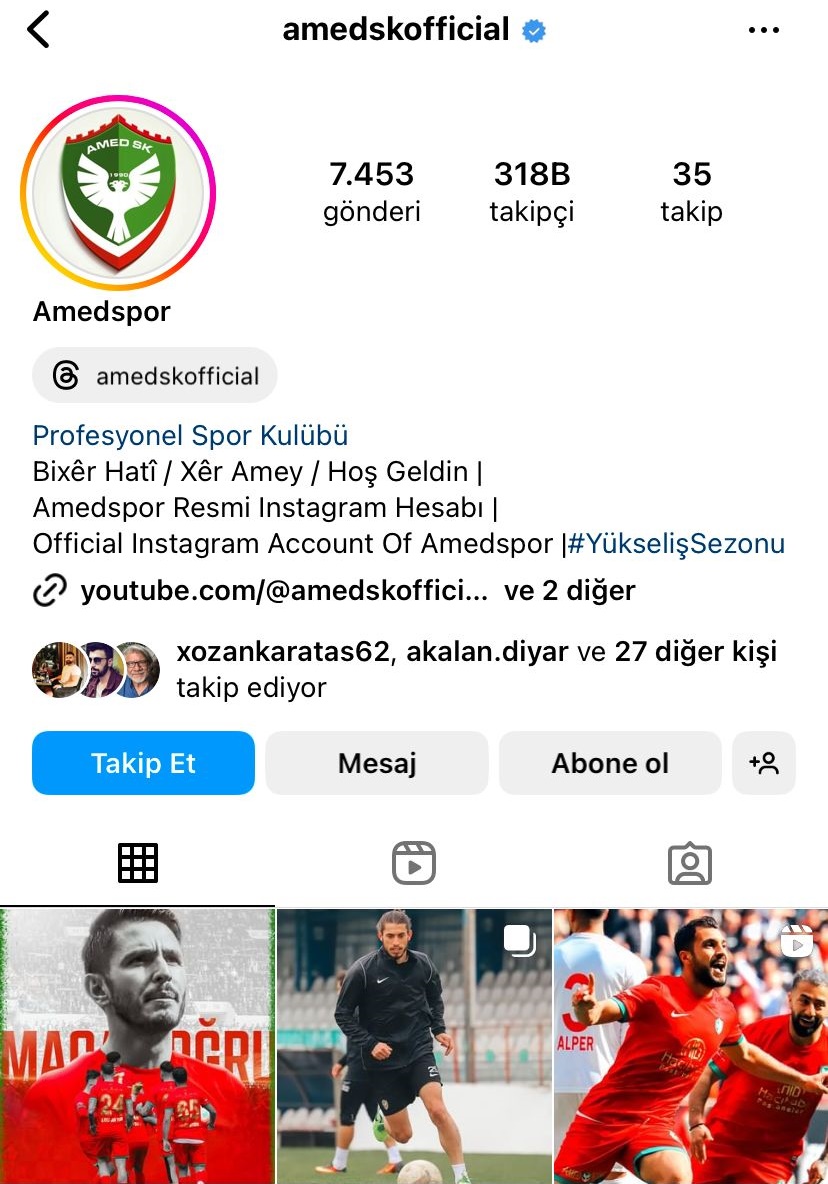Open the 318B takipçi followers list
828x1184 pixels.
click(532, 191)
